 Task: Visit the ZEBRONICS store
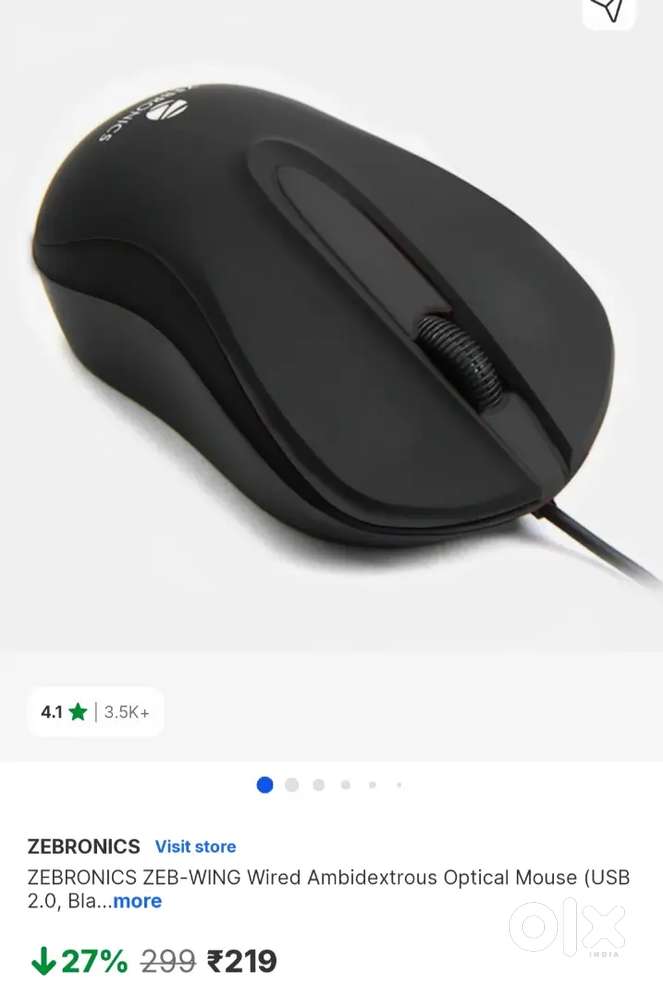195,846
